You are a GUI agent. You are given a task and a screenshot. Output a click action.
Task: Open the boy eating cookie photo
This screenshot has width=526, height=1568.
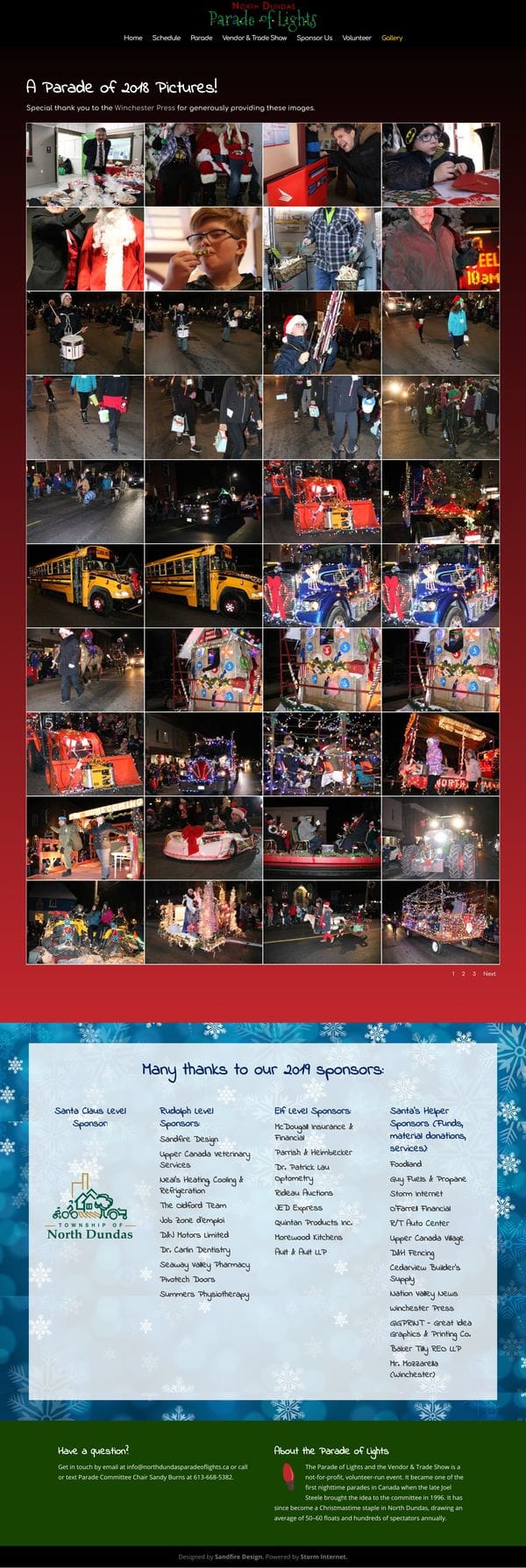tap(203, 249)
